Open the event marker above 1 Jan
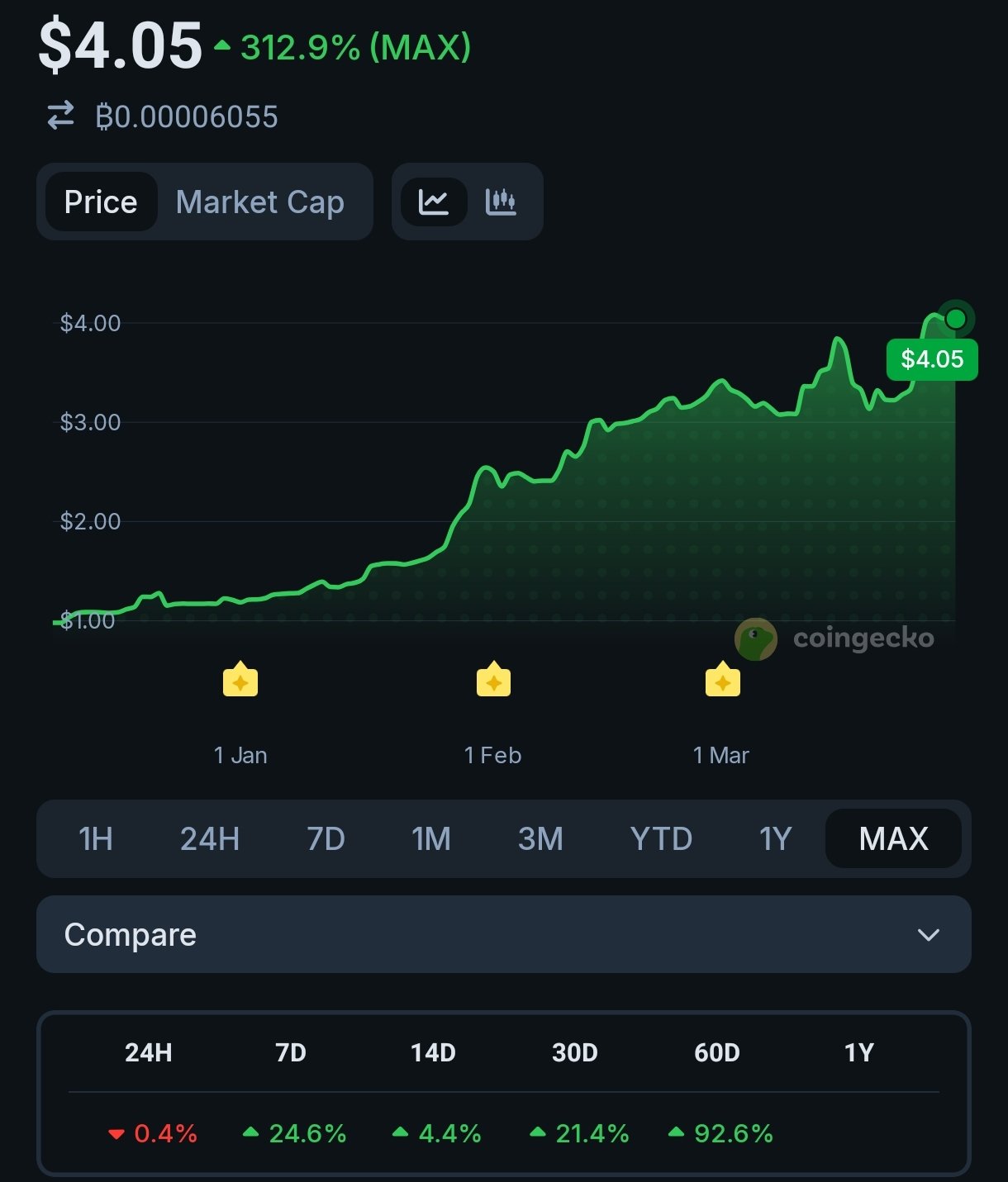 point(240,681)
